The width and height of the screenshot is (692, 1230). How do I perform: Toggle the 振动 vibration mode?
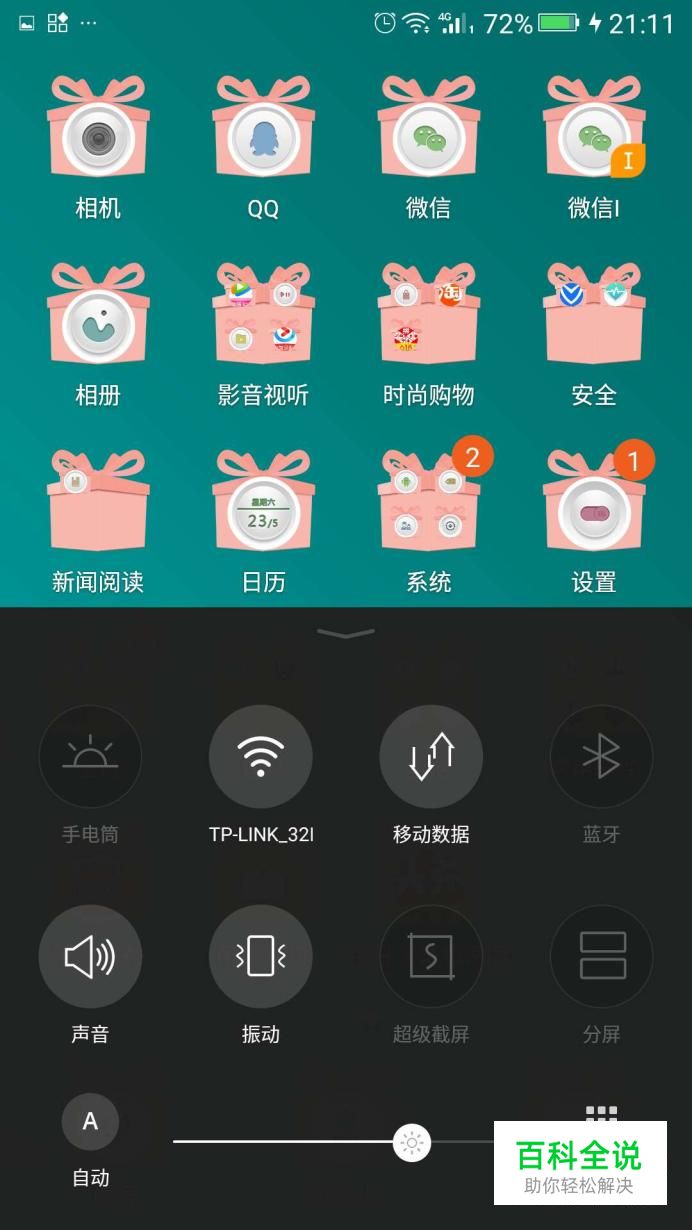(261, 957)
